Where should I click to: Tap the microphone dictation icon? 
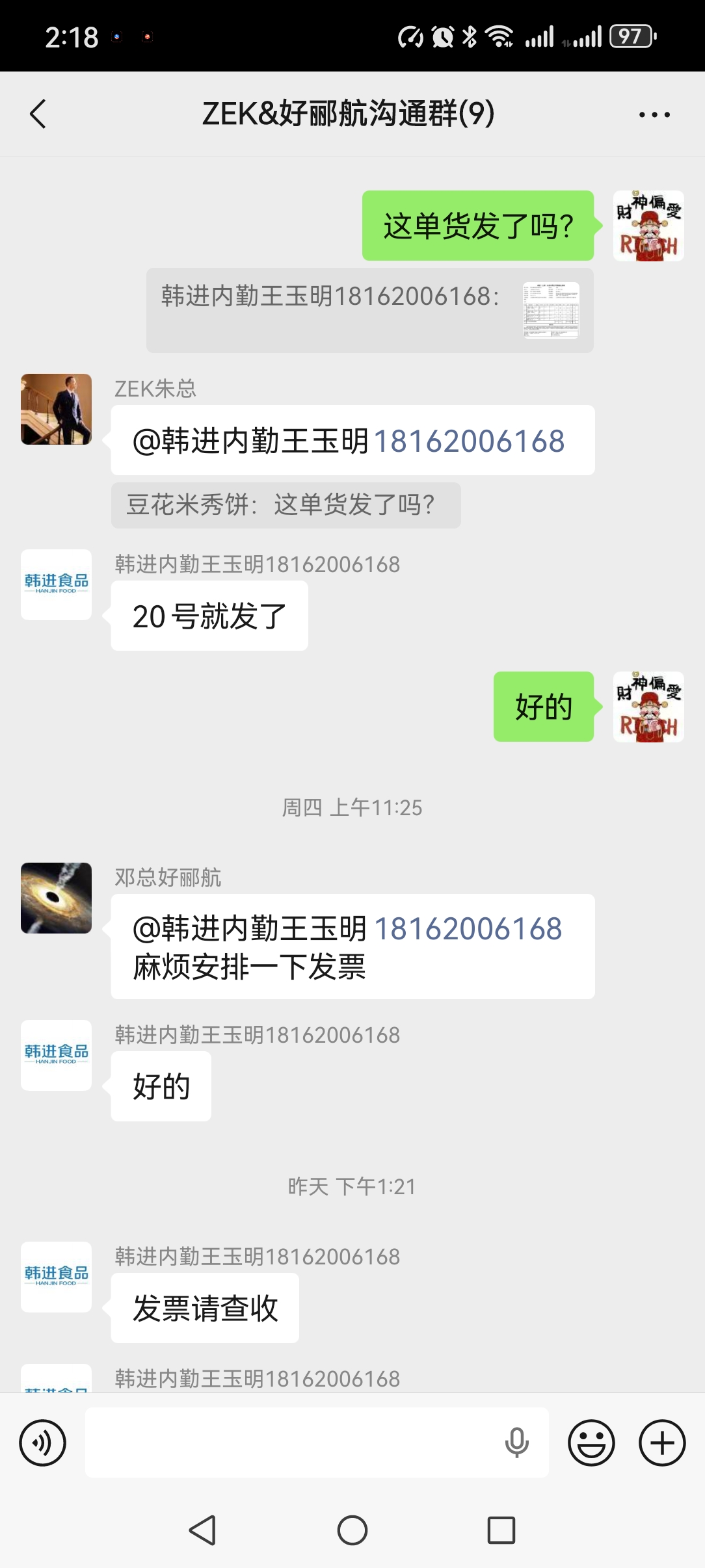click(x=516, y=1443)
